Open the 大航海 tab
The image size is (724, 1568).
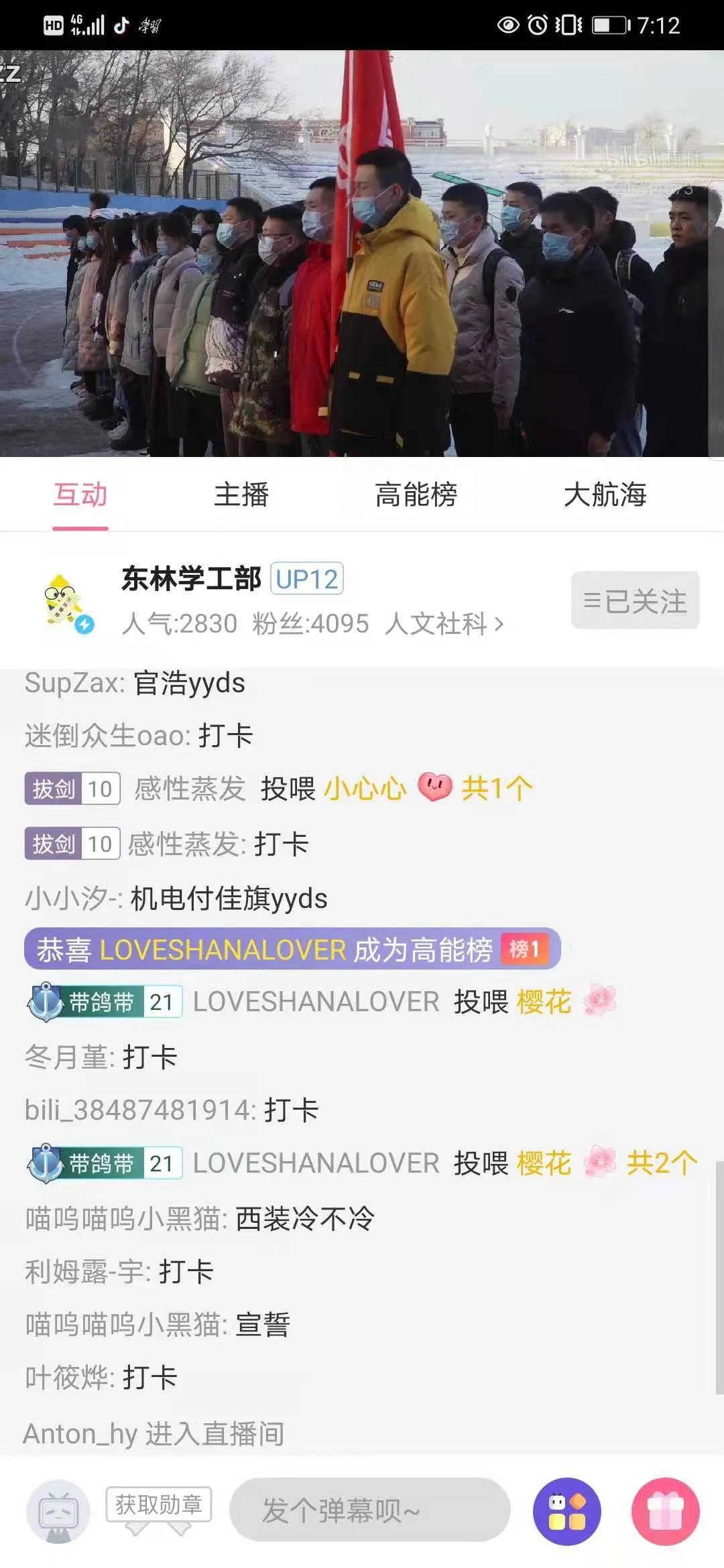605,495
